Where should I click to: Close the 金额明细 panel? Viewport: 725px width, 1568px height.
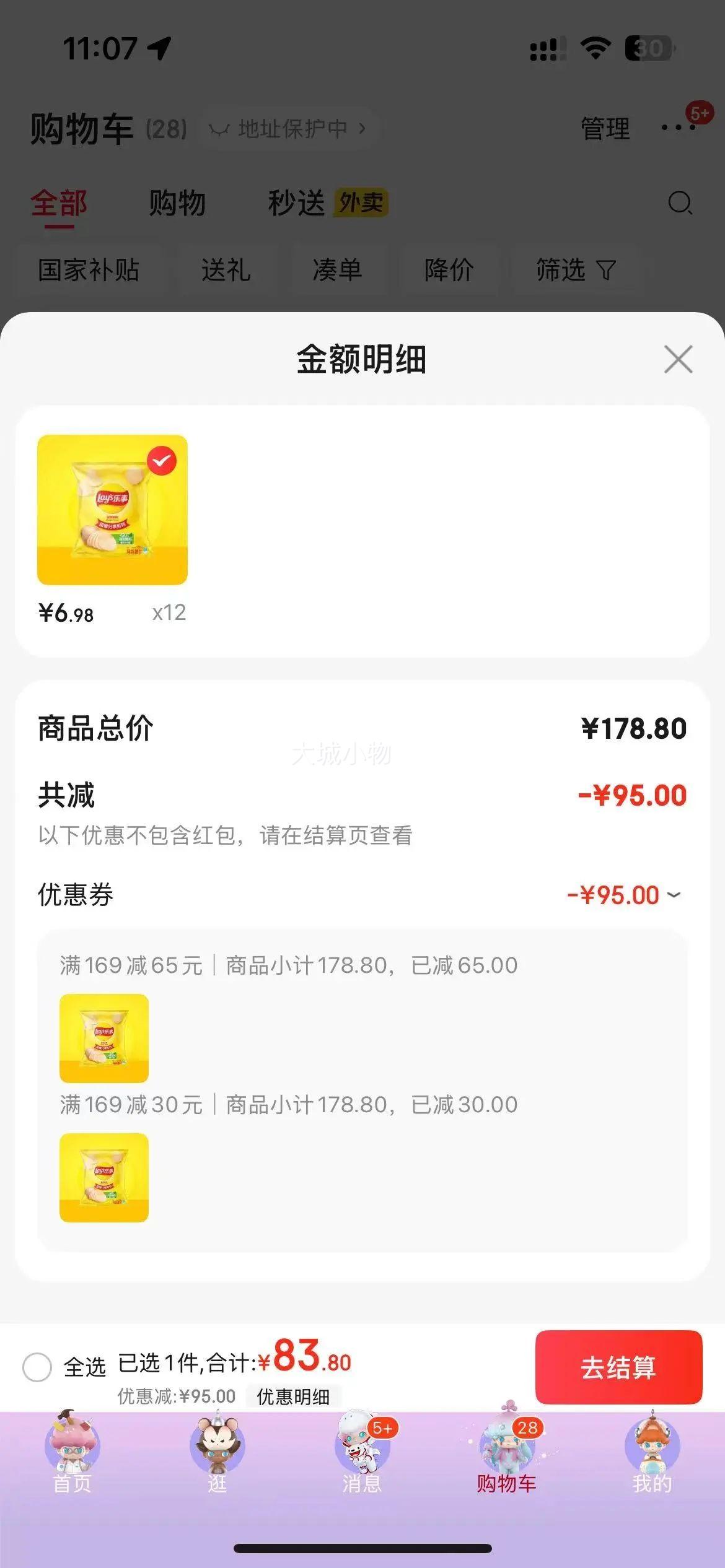pyautogui.click(x=678, y=360)
